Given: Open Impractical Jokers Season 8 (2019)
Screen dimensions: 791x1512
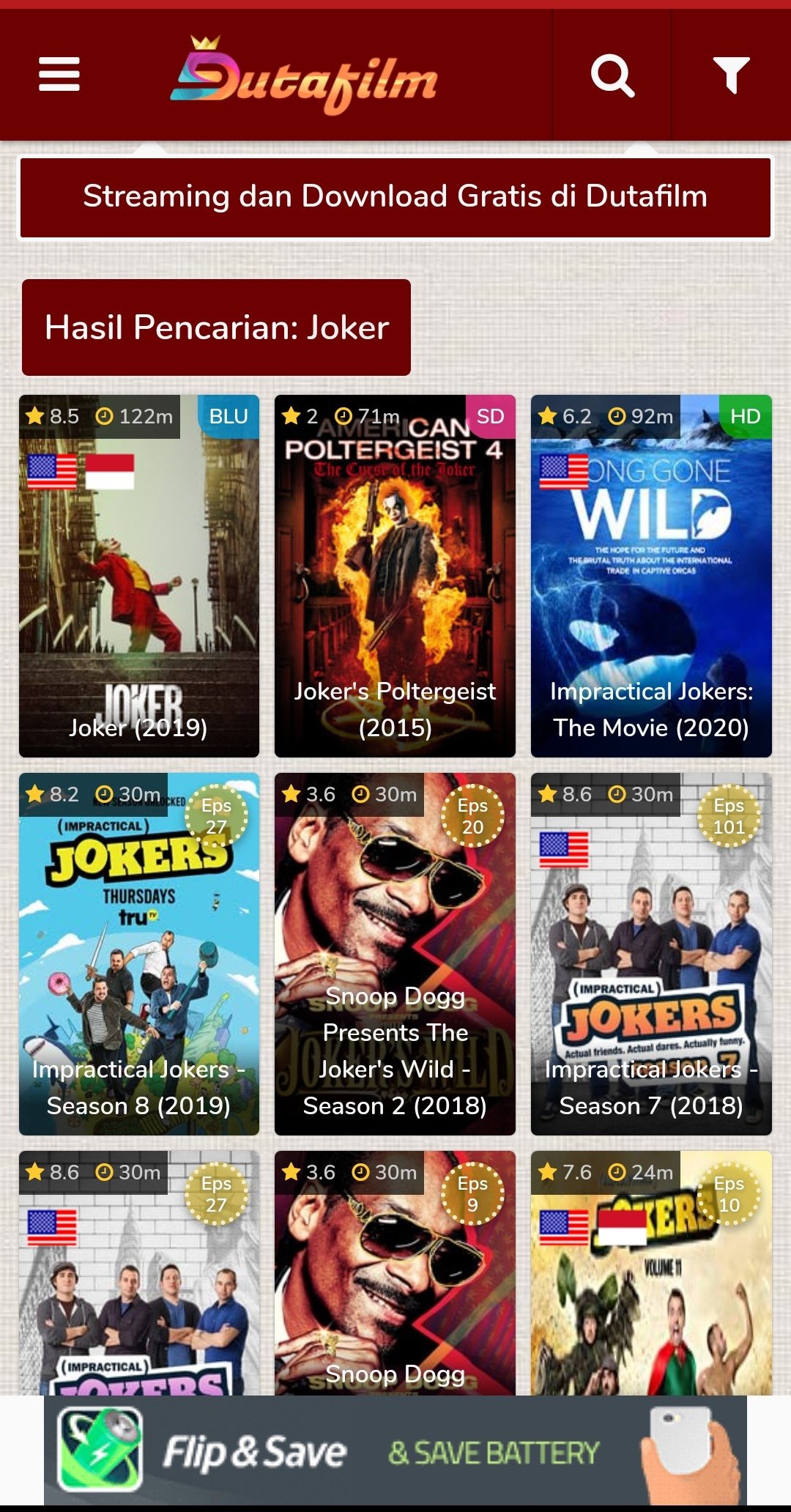Looking at the screenshot, I should 139,954.
